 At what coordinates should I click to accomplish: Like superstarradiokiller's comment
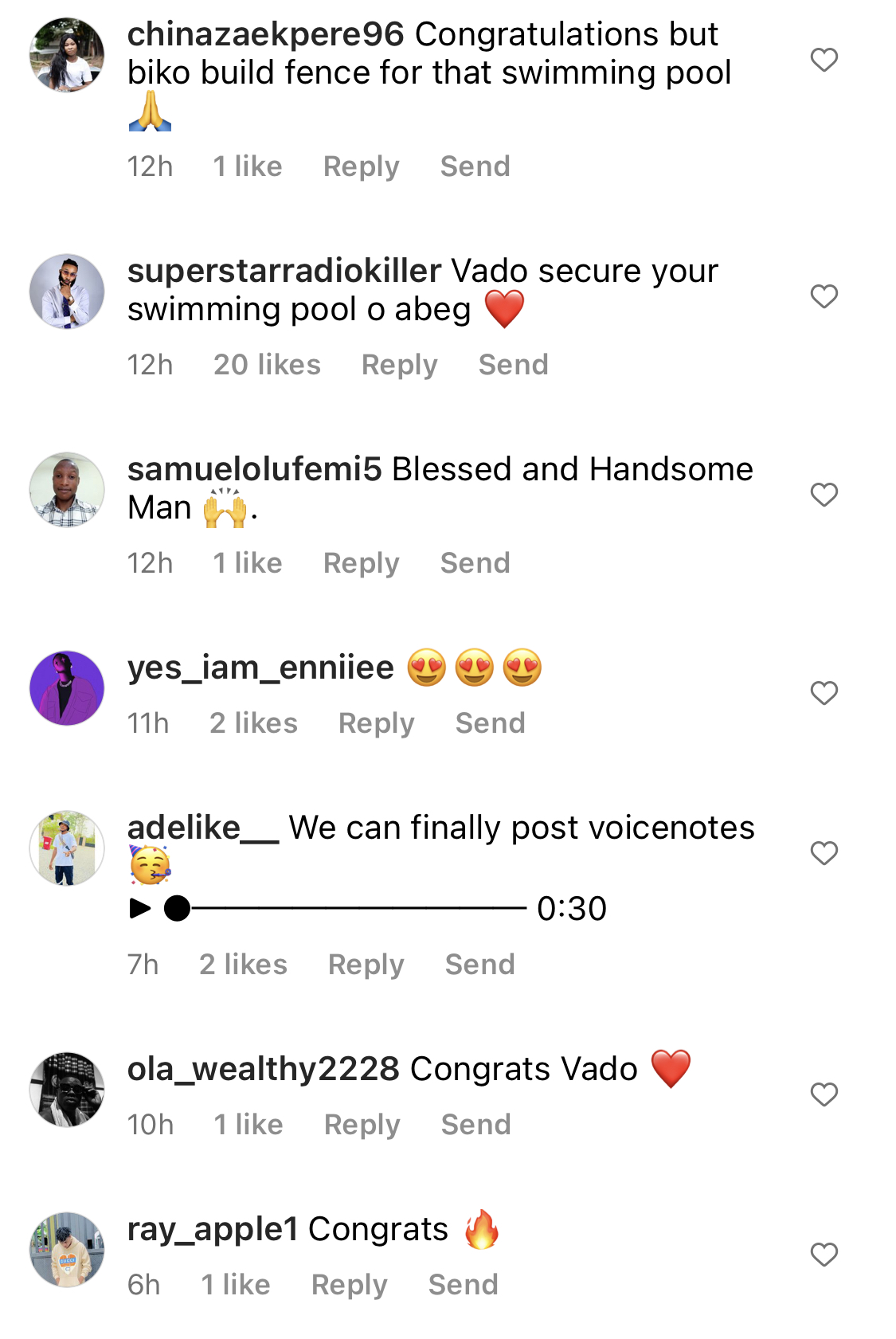824,296
